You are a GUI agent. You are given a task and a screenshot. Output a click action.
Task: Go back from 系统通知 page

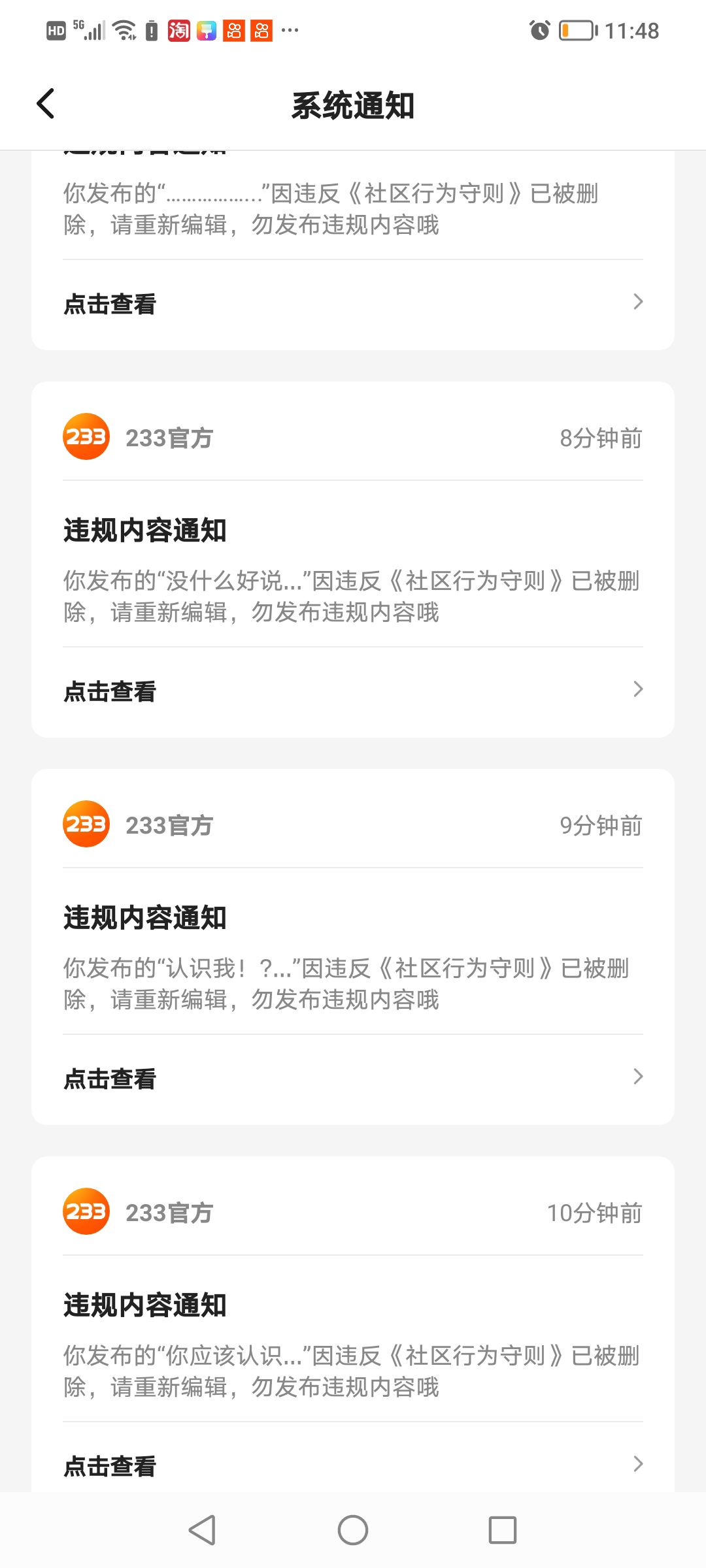(46, 104)
